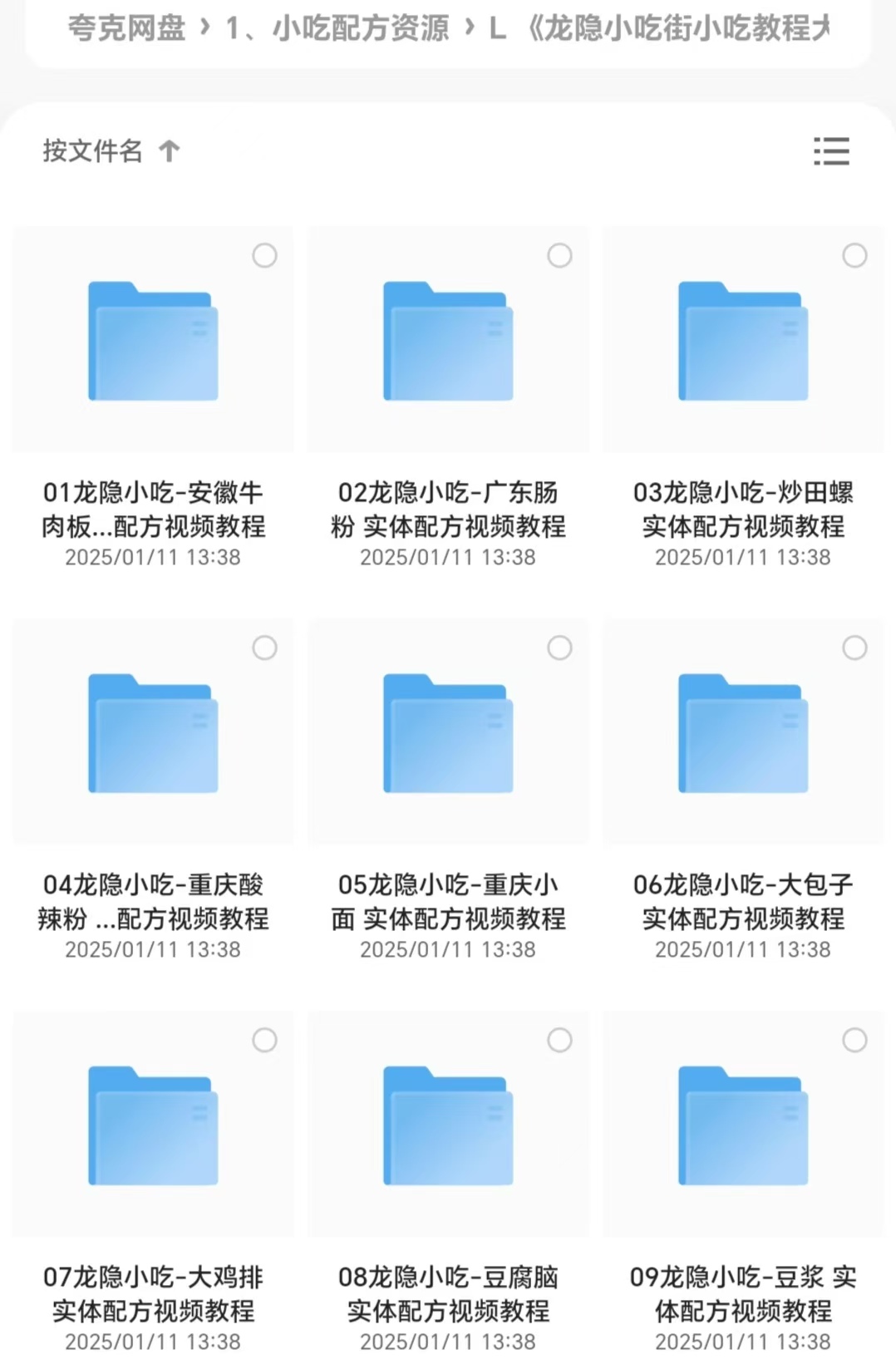Open the 06龙隐小吃-大包子 folder
This screenshot has height=1364, width=896.
tap(743, 734)
